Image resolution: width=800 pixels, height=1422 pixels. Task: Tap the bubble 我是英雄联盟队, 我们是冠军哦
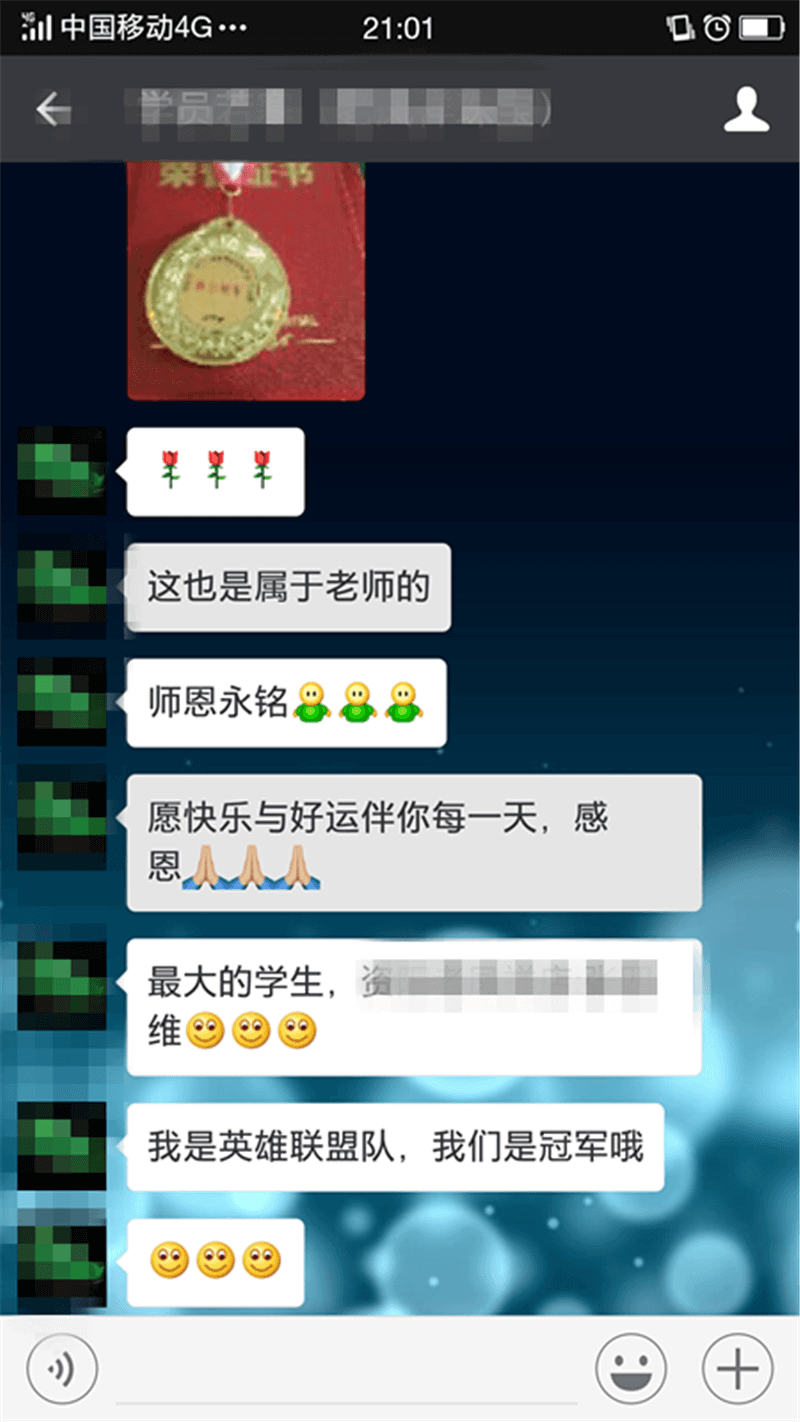tap(393, 1147)
